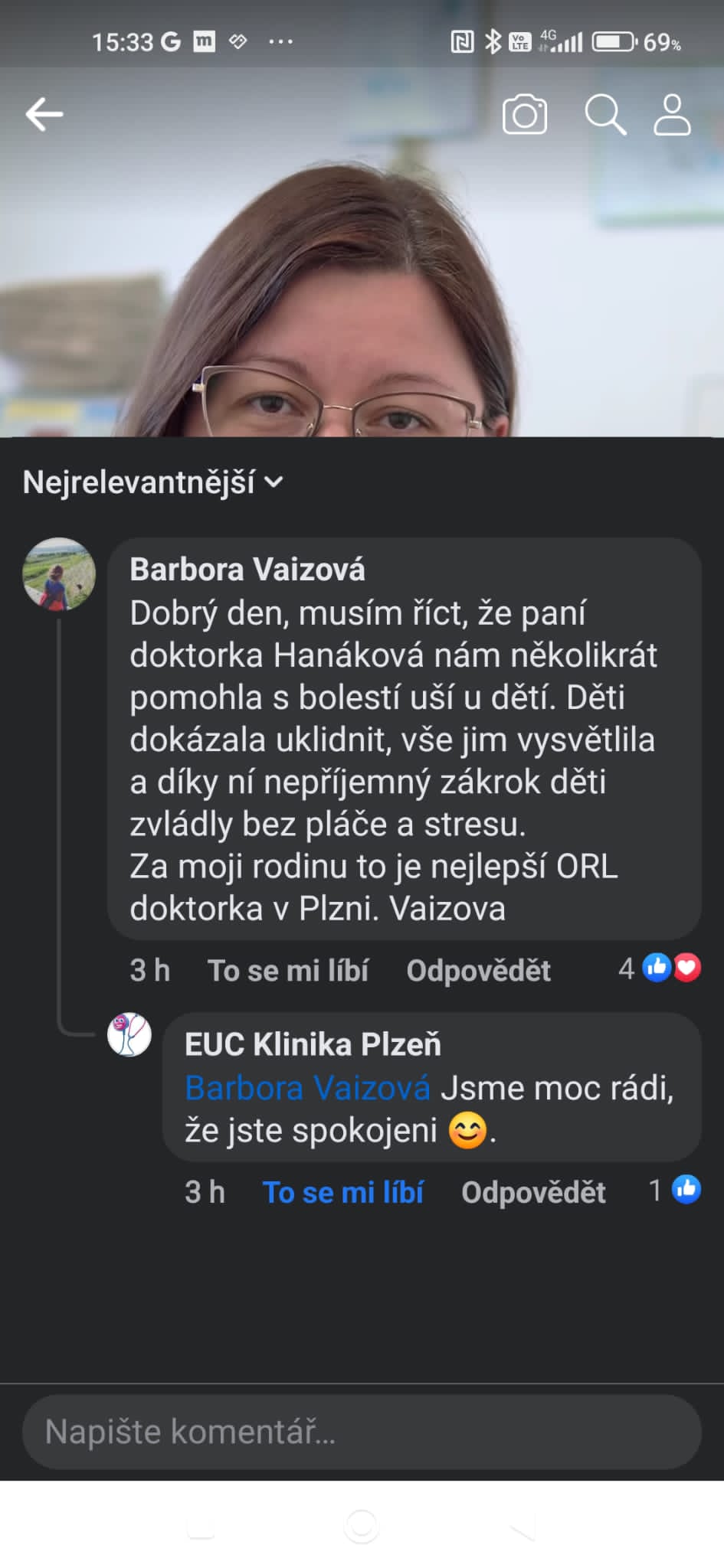Open the Barbora Vaizová mention link
This screenshot has height=1568, width=724.
(307, 1088)
